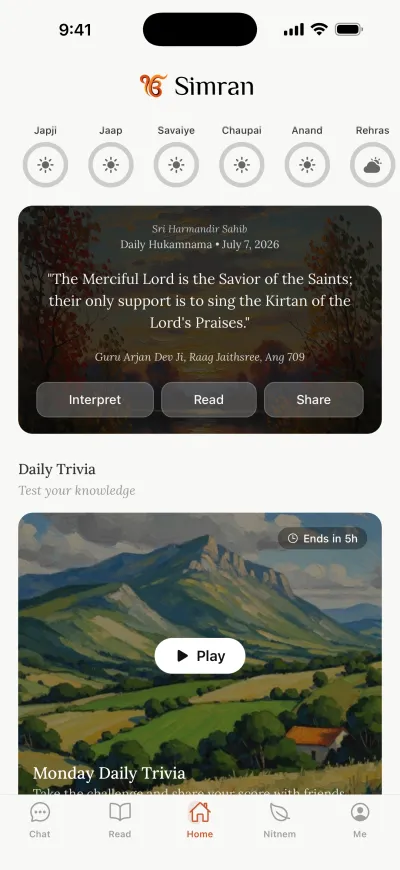The height and width of the screenshot is (870, 400).
Task: Open the Nitnem tab
Action: tap(280, 820)
